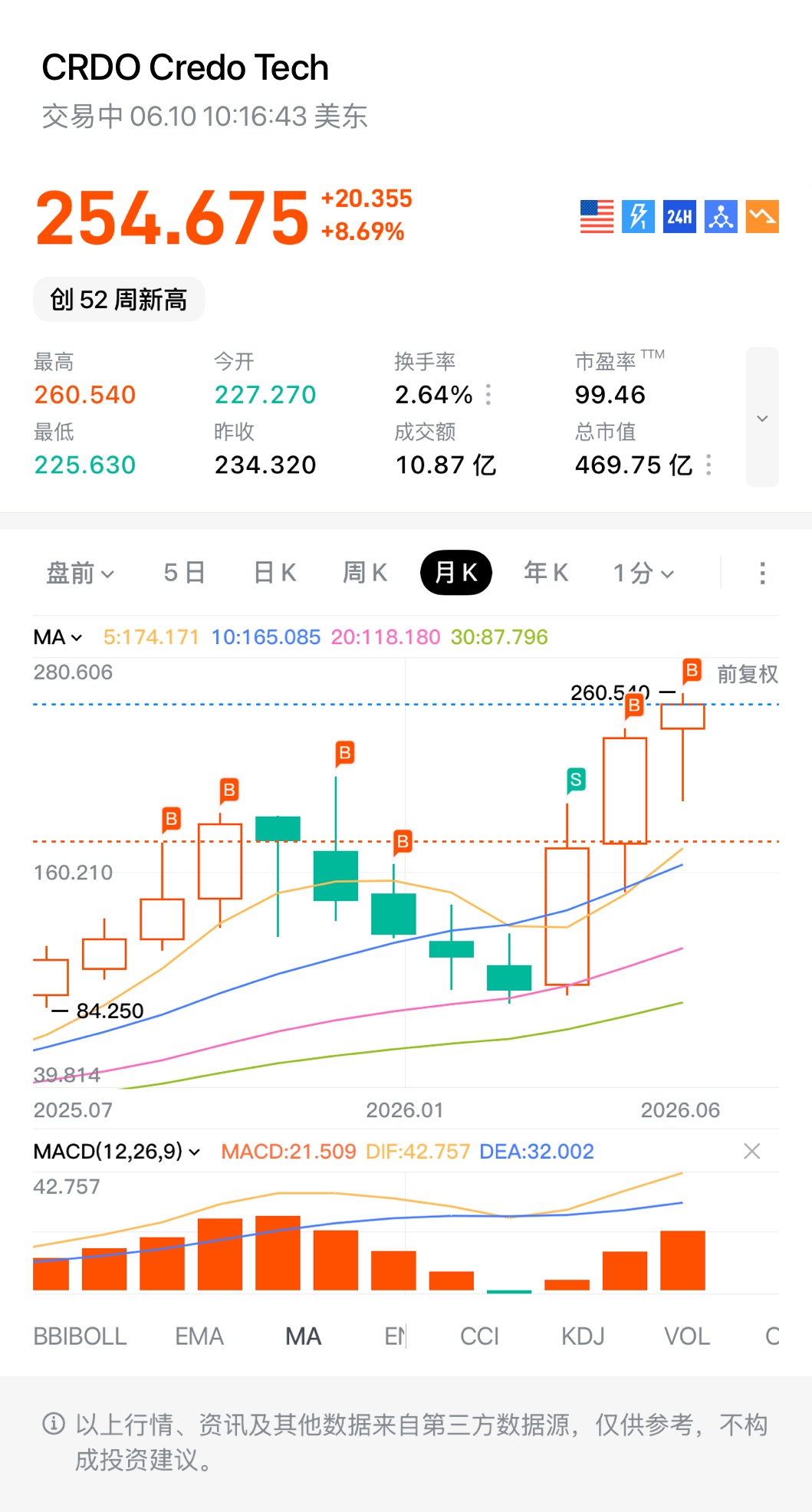Select the VOL indicator
The image size is (812, 1512).
687,1336
